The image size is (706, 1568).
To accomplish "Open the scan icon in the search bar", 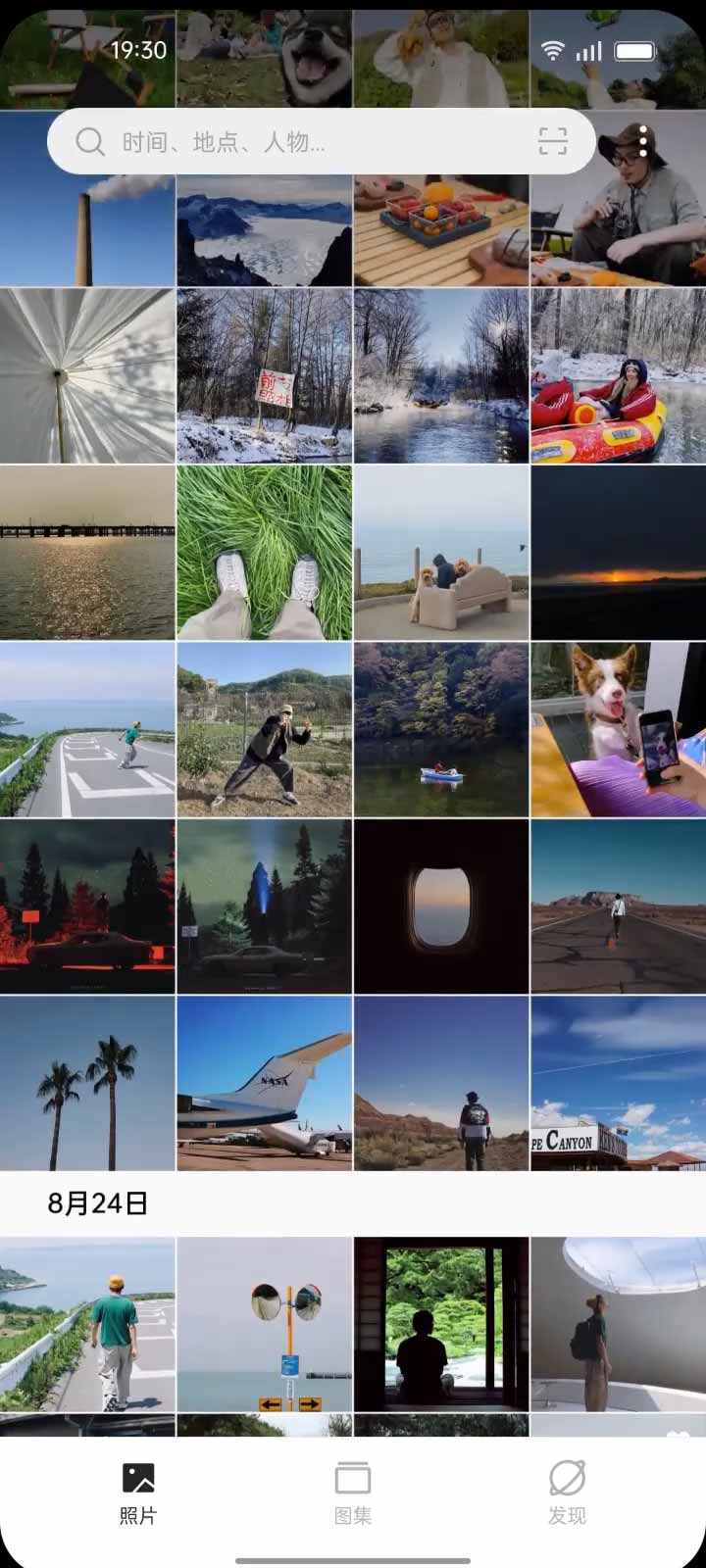I will pos(553,142).
